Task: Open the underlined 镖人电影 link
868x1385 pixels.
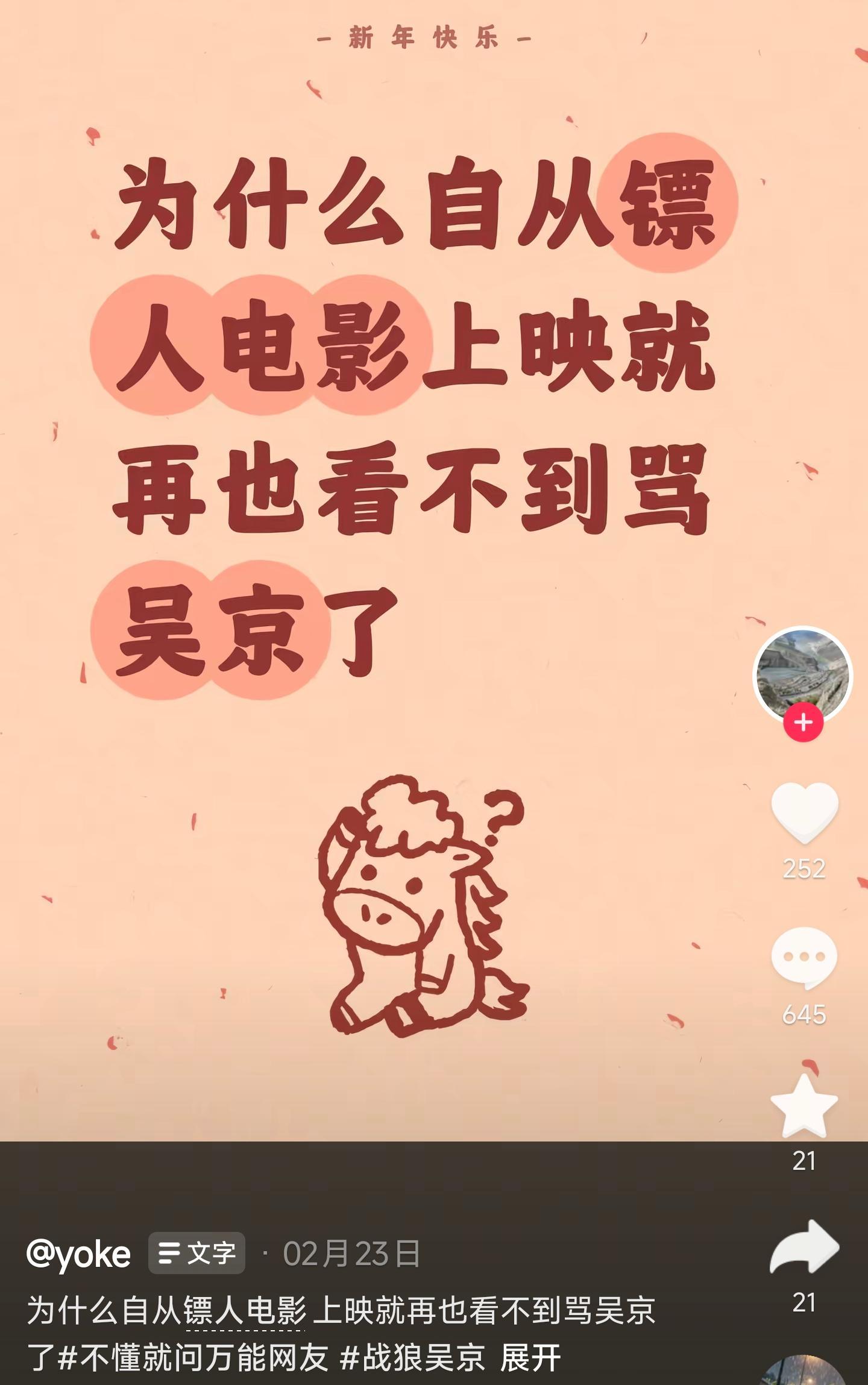Action: (245, 1311)
